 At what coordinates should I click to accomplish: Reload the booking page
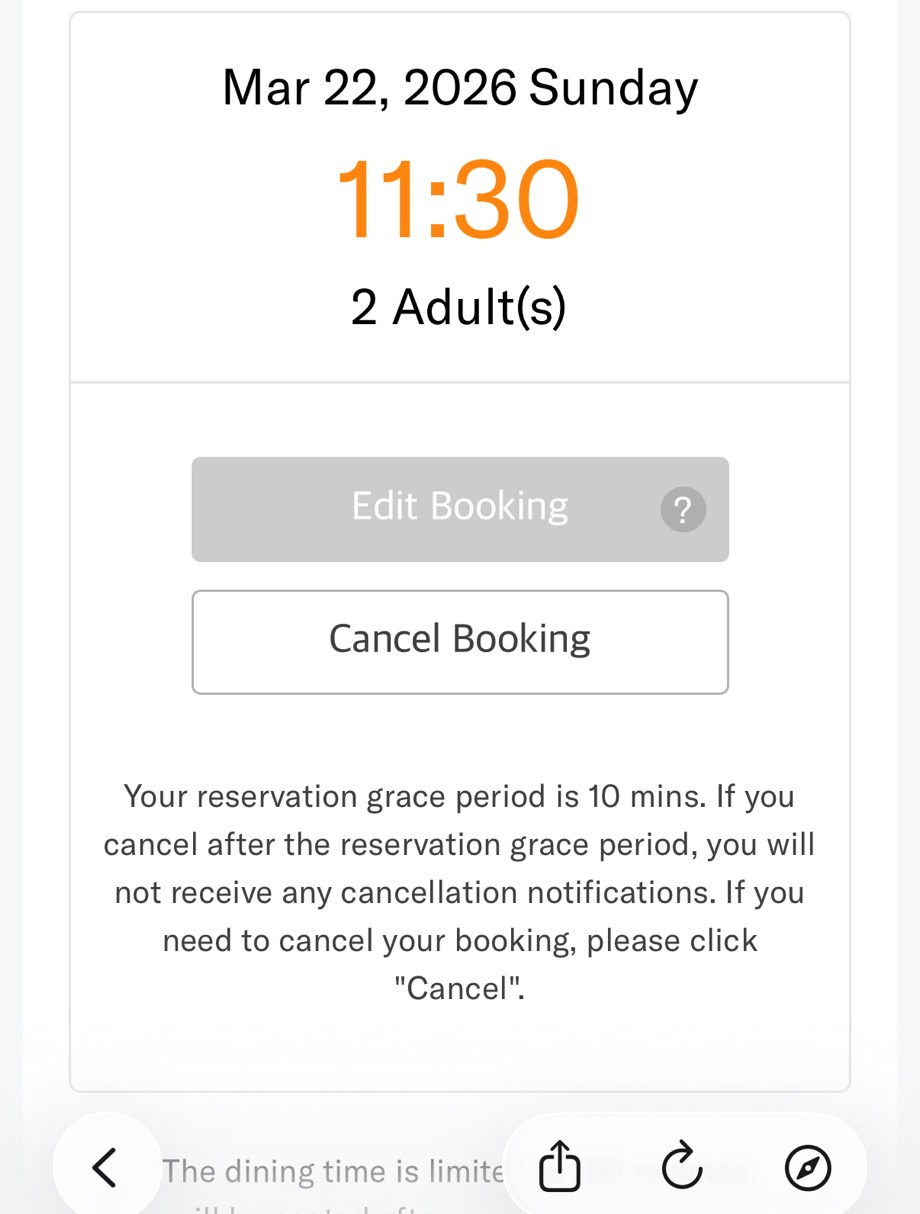682,1167
